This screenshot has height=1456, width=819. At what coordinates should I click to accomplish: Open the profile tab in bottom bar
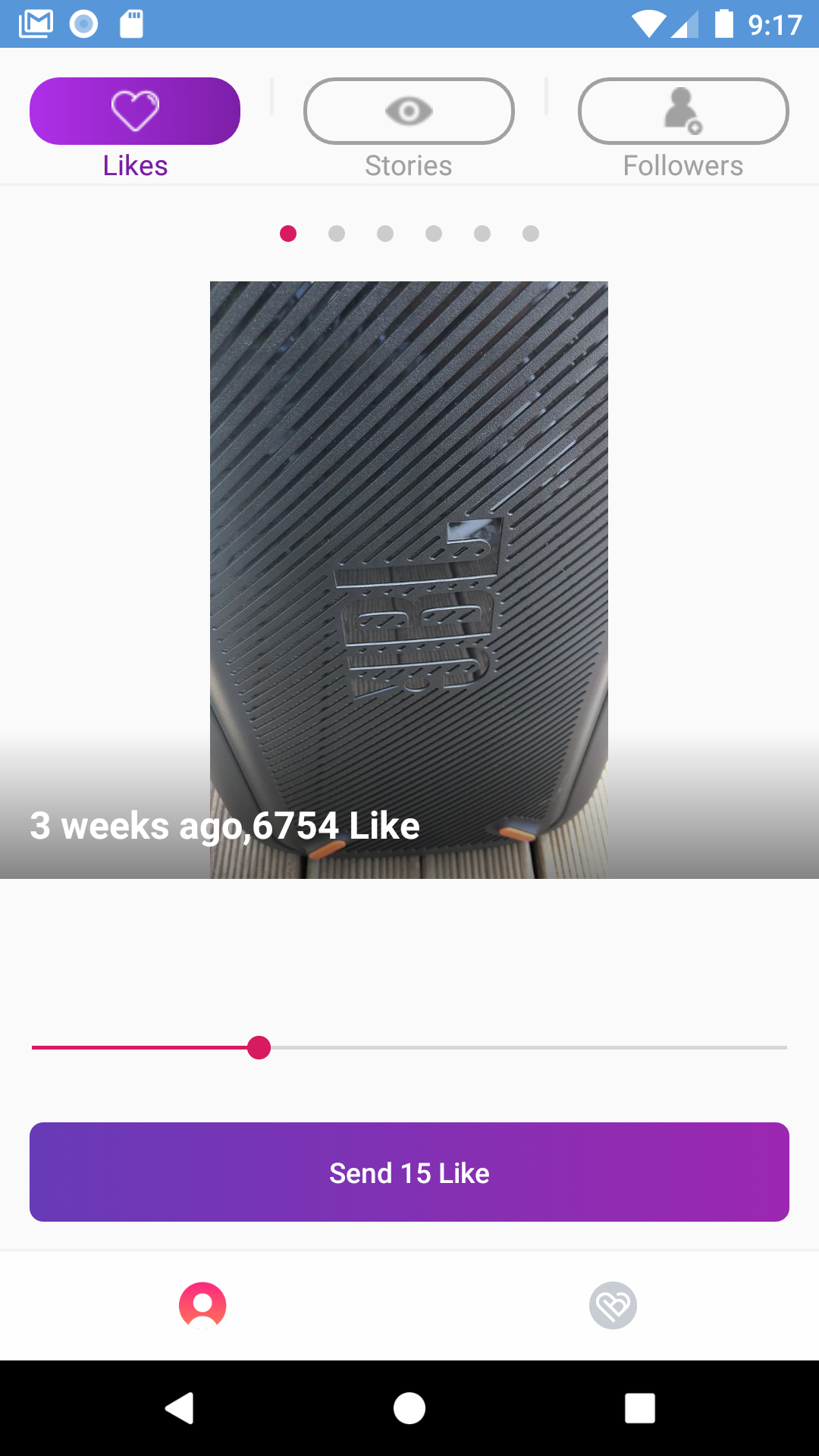[x=202, y=1305]
